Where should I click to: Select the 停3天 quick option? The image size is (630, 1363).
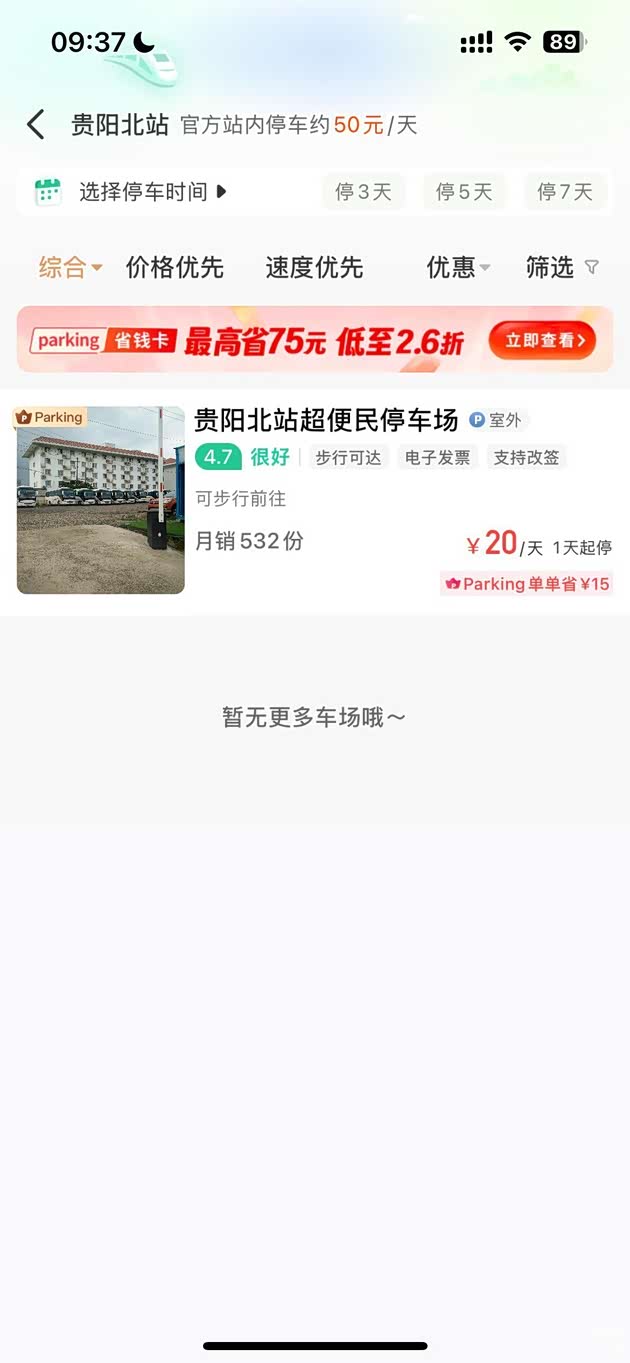pos(363,191)
